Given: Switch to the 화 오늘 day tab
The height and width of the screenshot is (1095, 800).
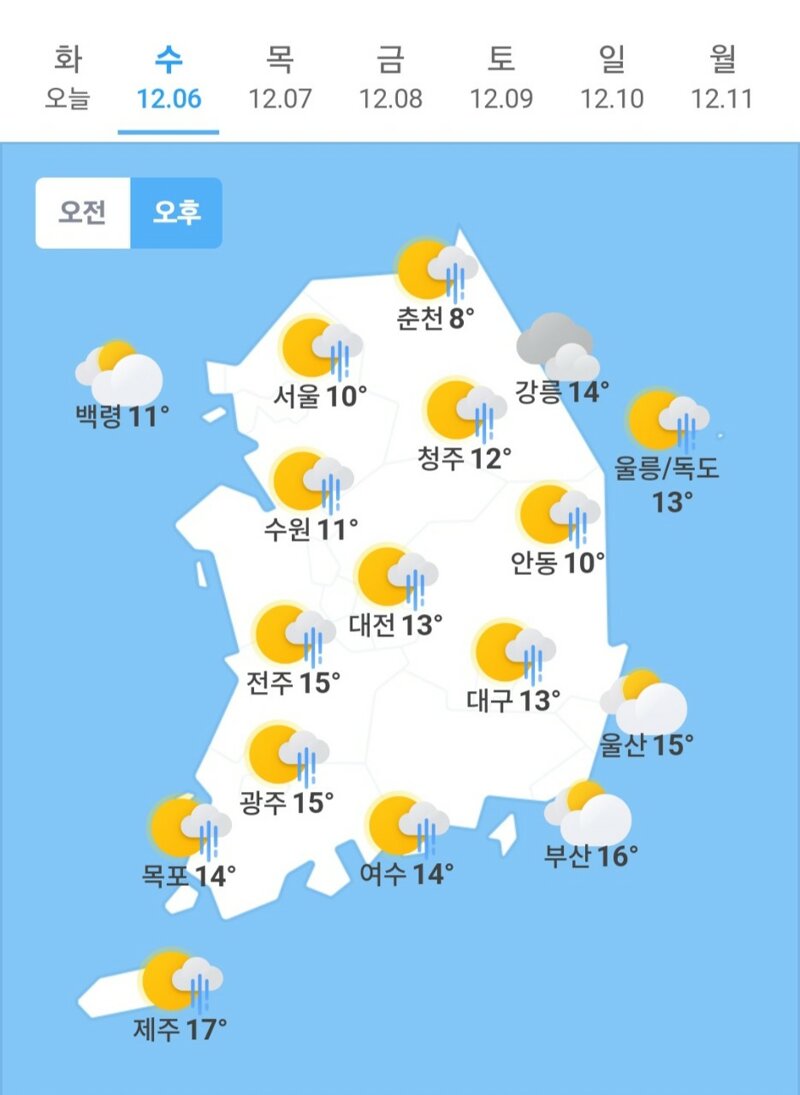Looking at the screenshot, I should [x=67, y=77].
